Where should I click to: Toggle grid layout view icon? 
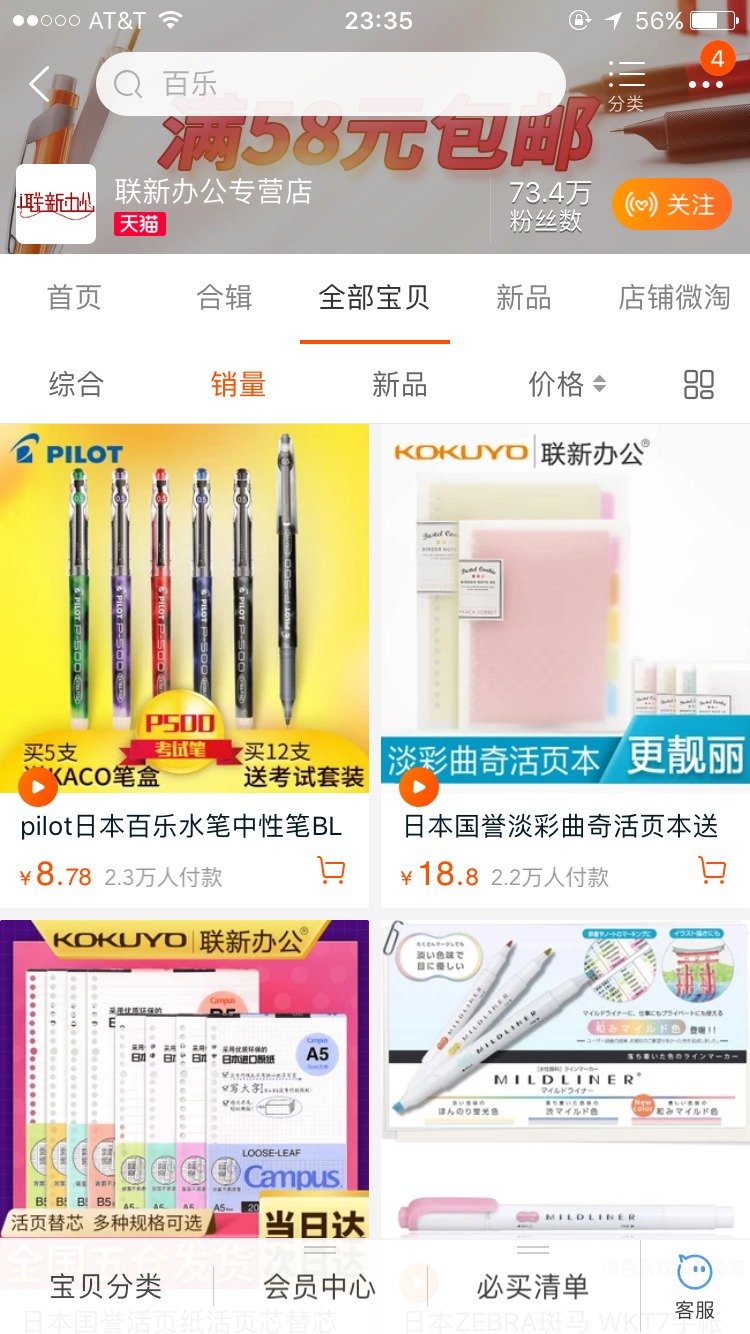(698, 384)
